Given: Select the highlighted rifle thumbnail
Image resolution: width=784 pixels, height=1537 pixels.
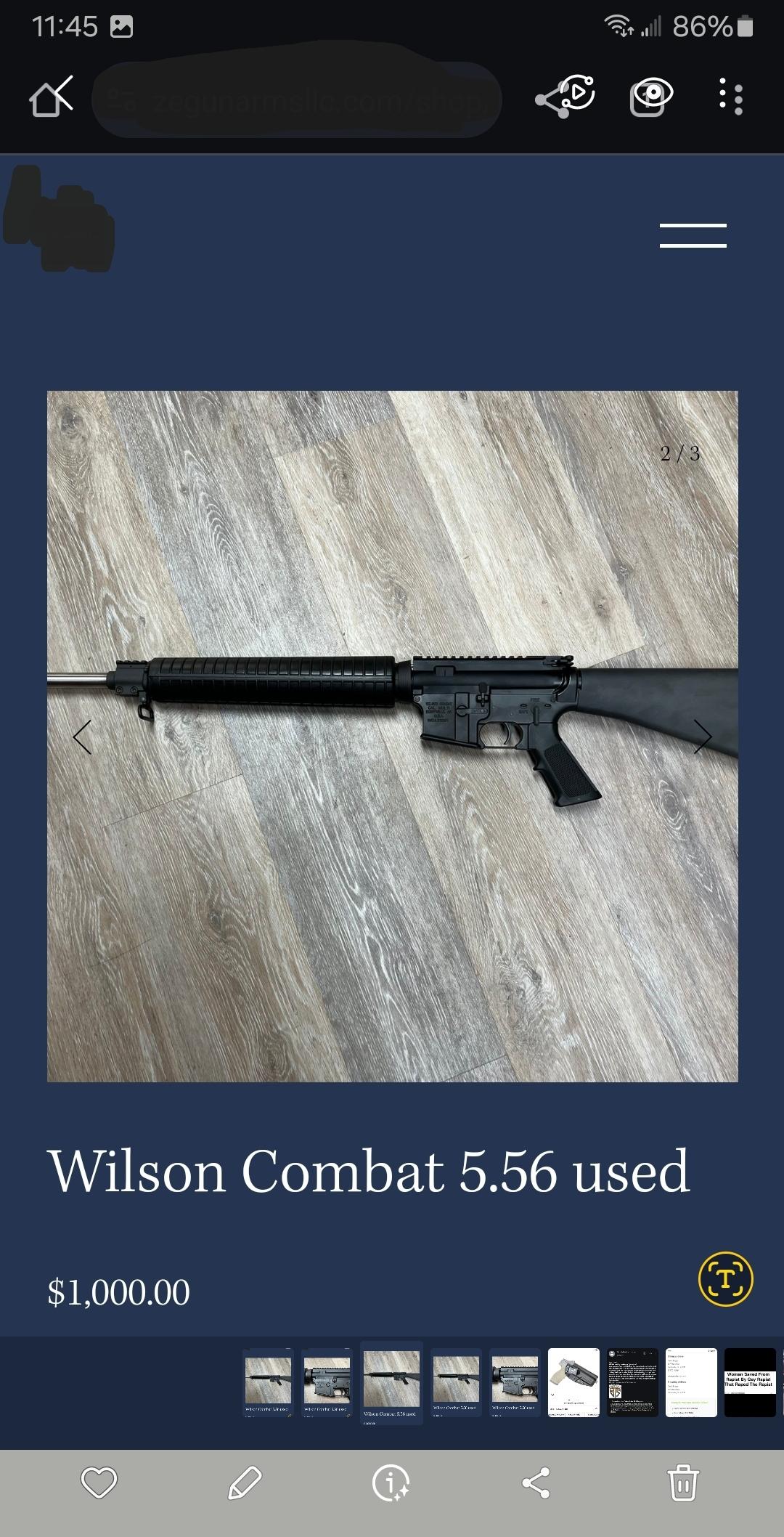Looking at the screenshot, I should point(391,1384).
